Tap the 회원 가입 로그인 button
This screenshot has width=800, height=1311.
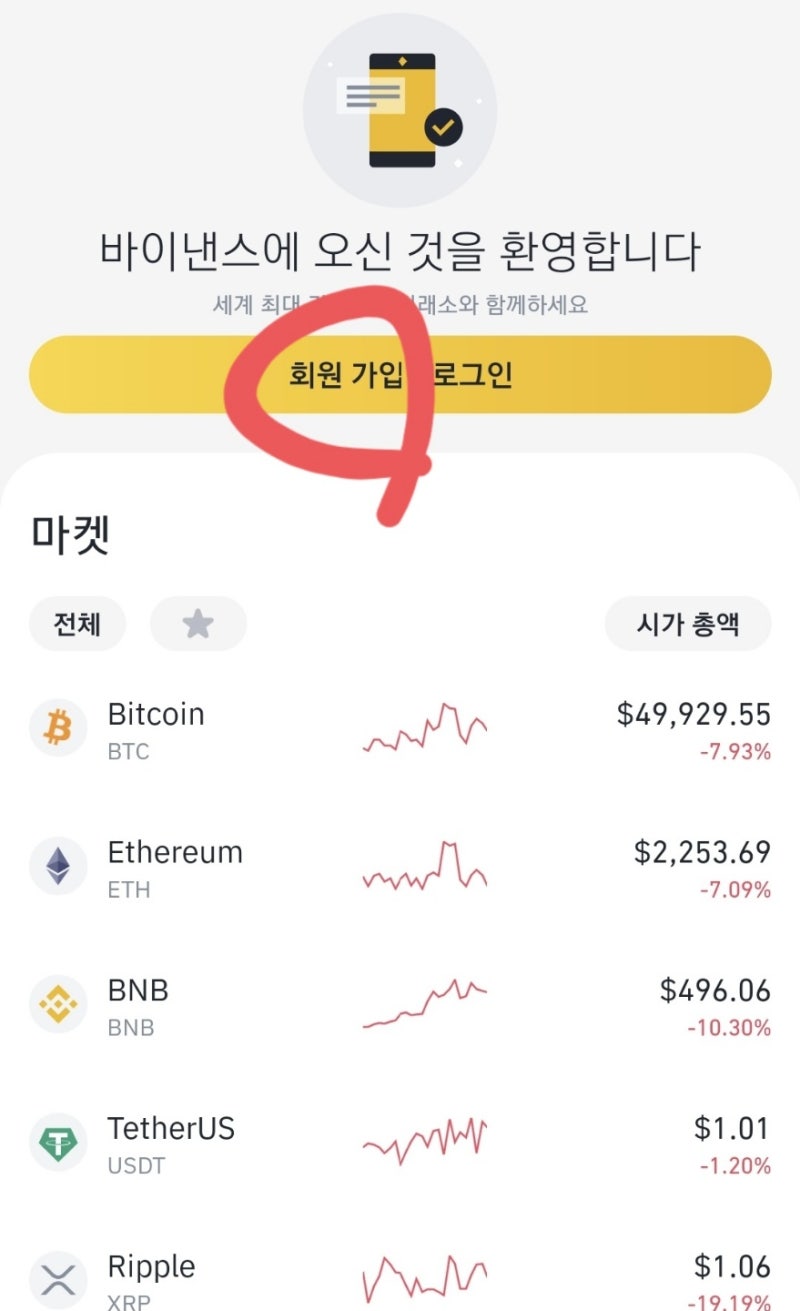click(400, 374)
